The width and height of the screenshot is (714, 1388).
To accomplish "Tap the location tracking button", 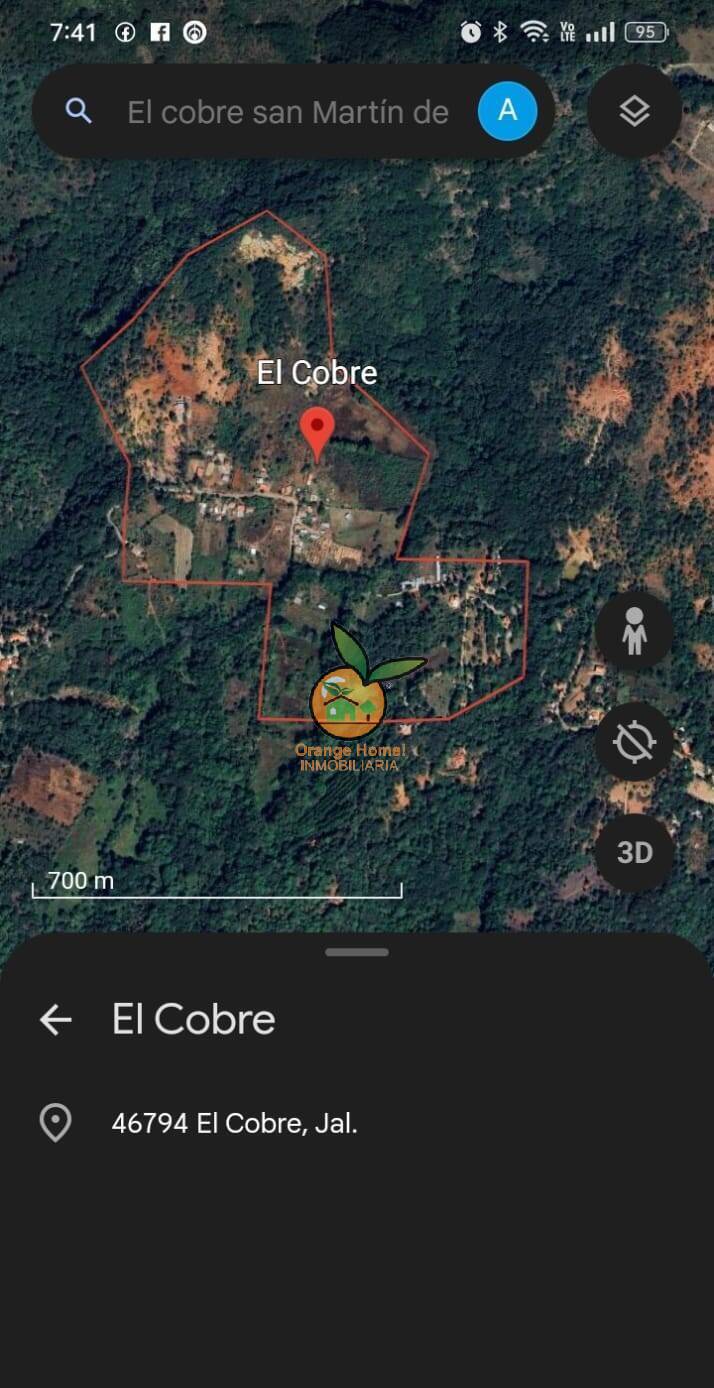I will click(634, 742).
